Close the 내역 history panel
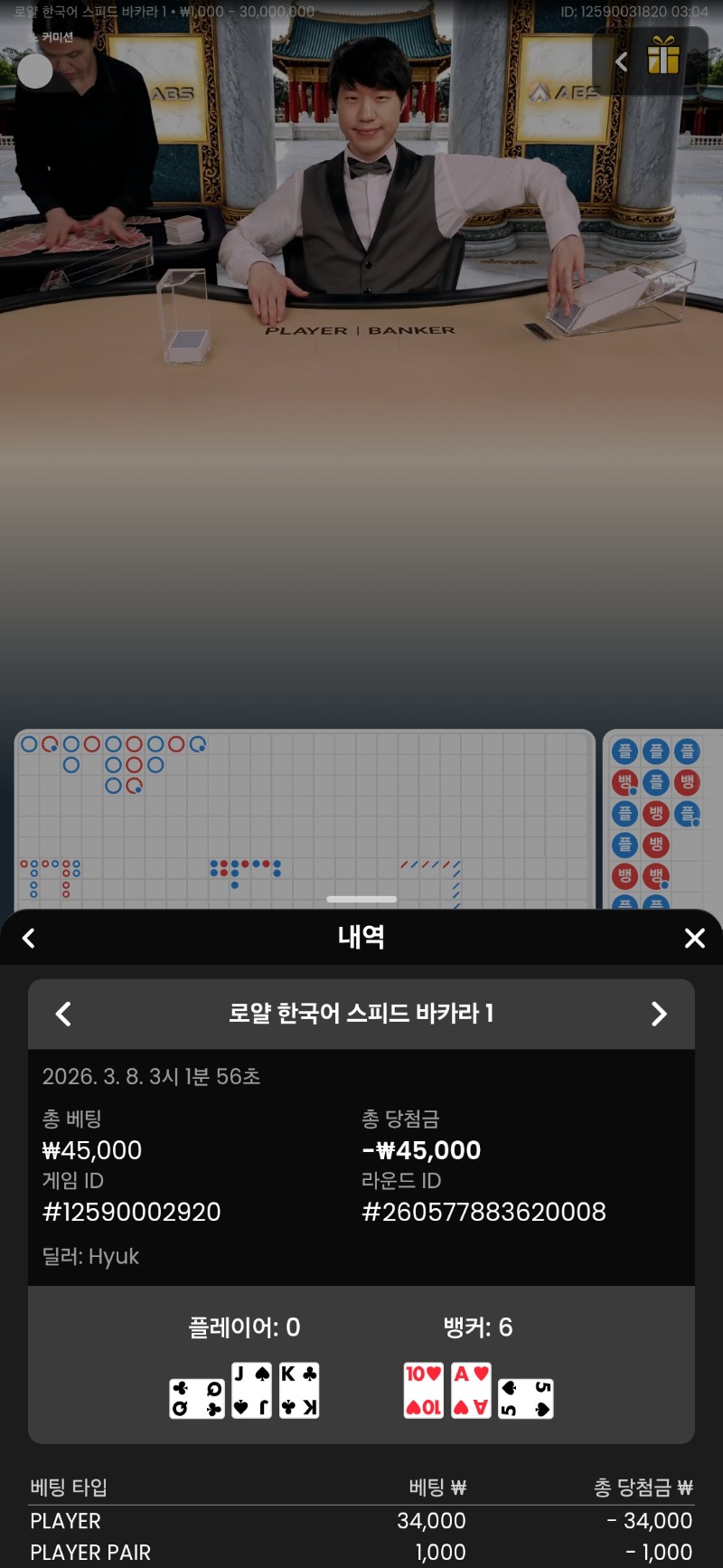Image resolution: width=723 pixels, height=1568 pixels. 694,939
